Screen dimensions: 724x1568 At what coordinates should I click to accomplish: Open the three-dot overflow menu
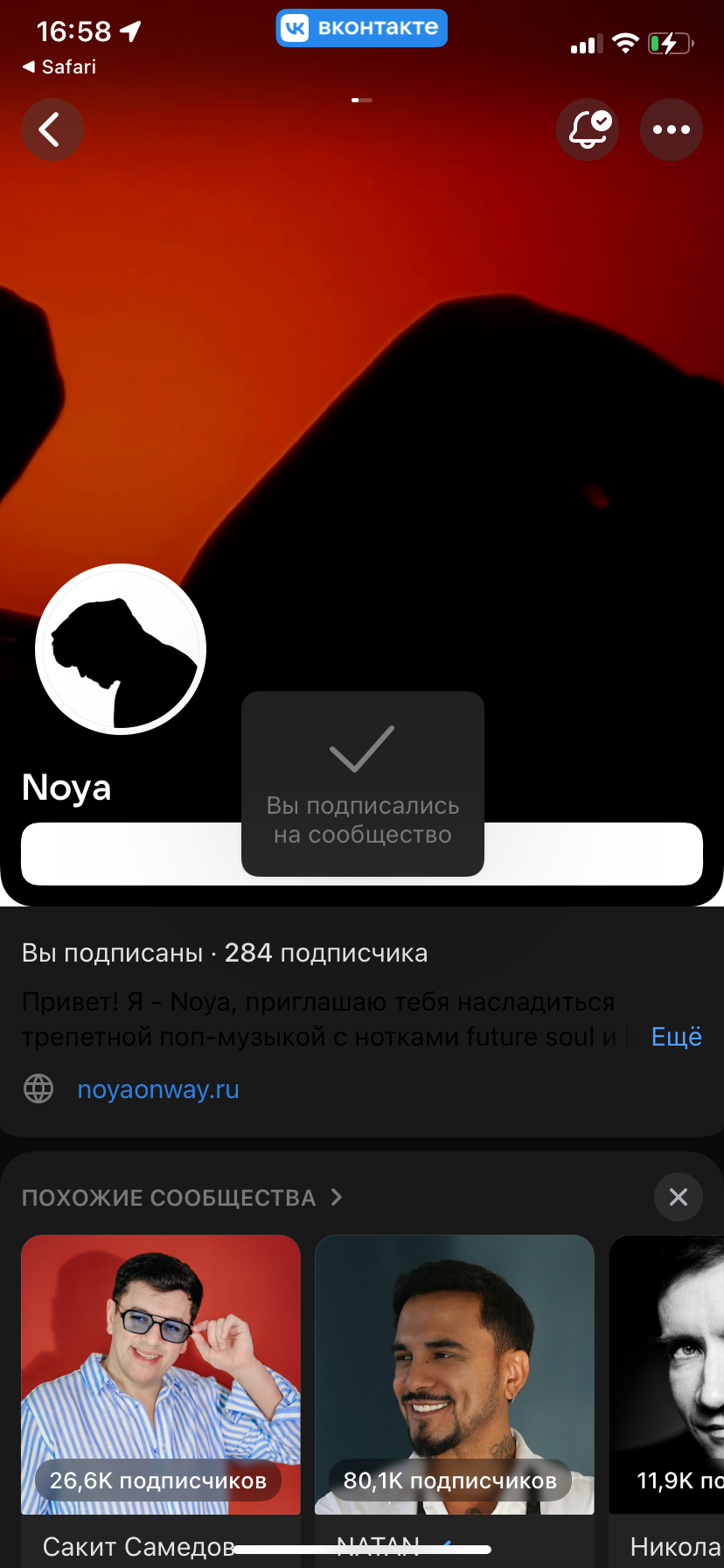point(672,129)
